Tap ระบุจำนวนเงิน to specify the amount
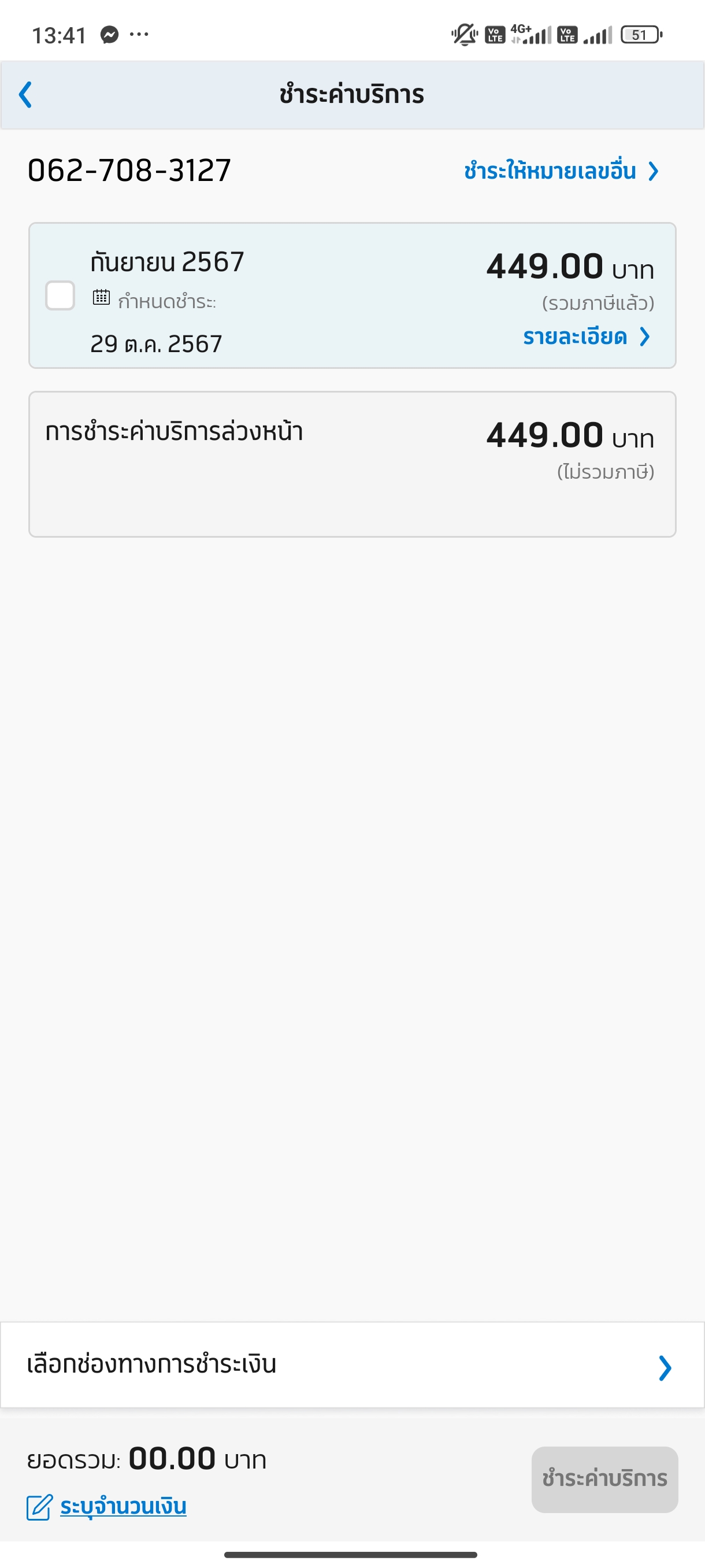Image resolution: width=705 pixels, height=1568 pixels. 123,1507
